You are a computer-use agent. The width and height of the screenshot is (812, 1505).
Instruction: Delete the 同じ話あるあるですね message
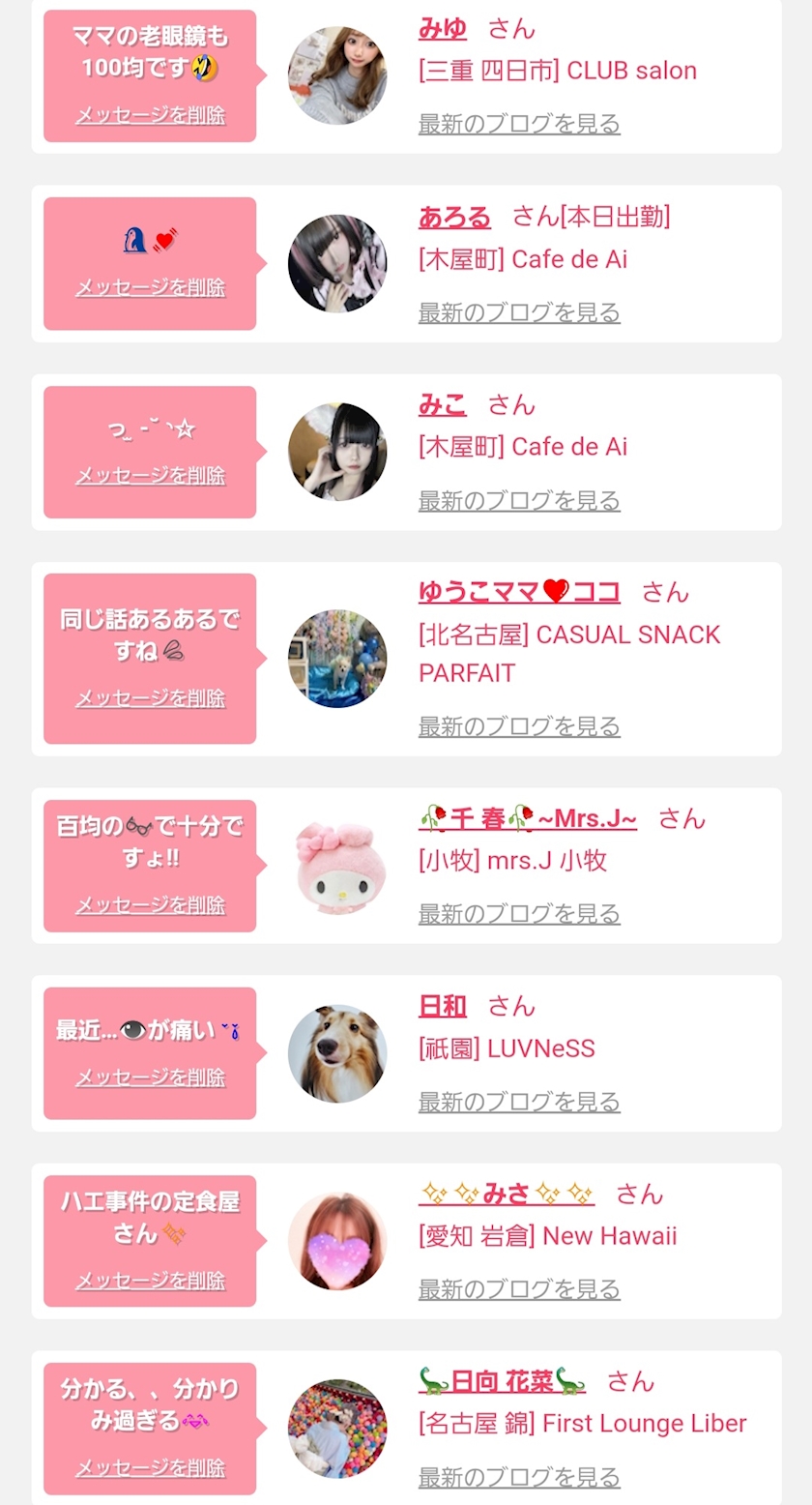tap(150, 697)
